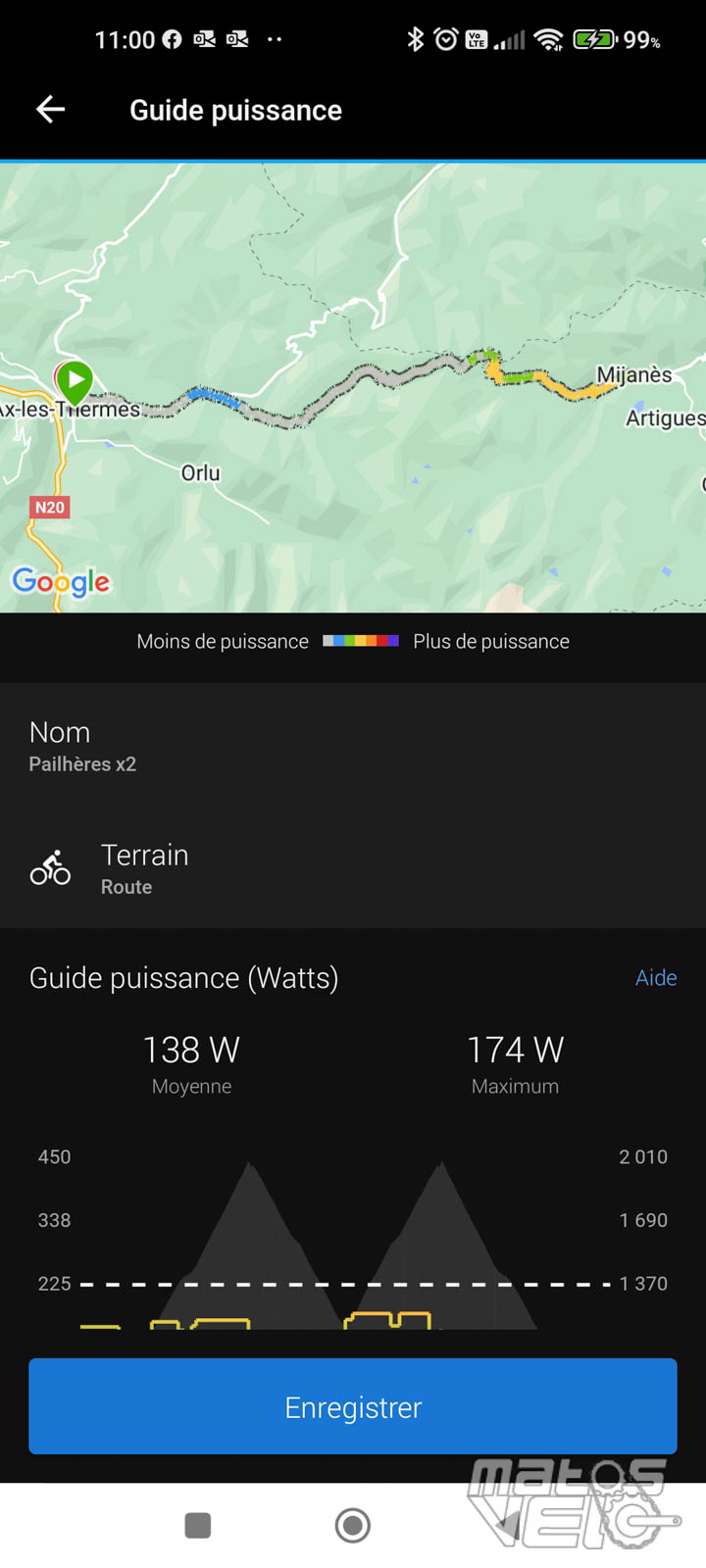706x1568 pixels.
Task: Tap the system home button
Action: (353, 1525)
